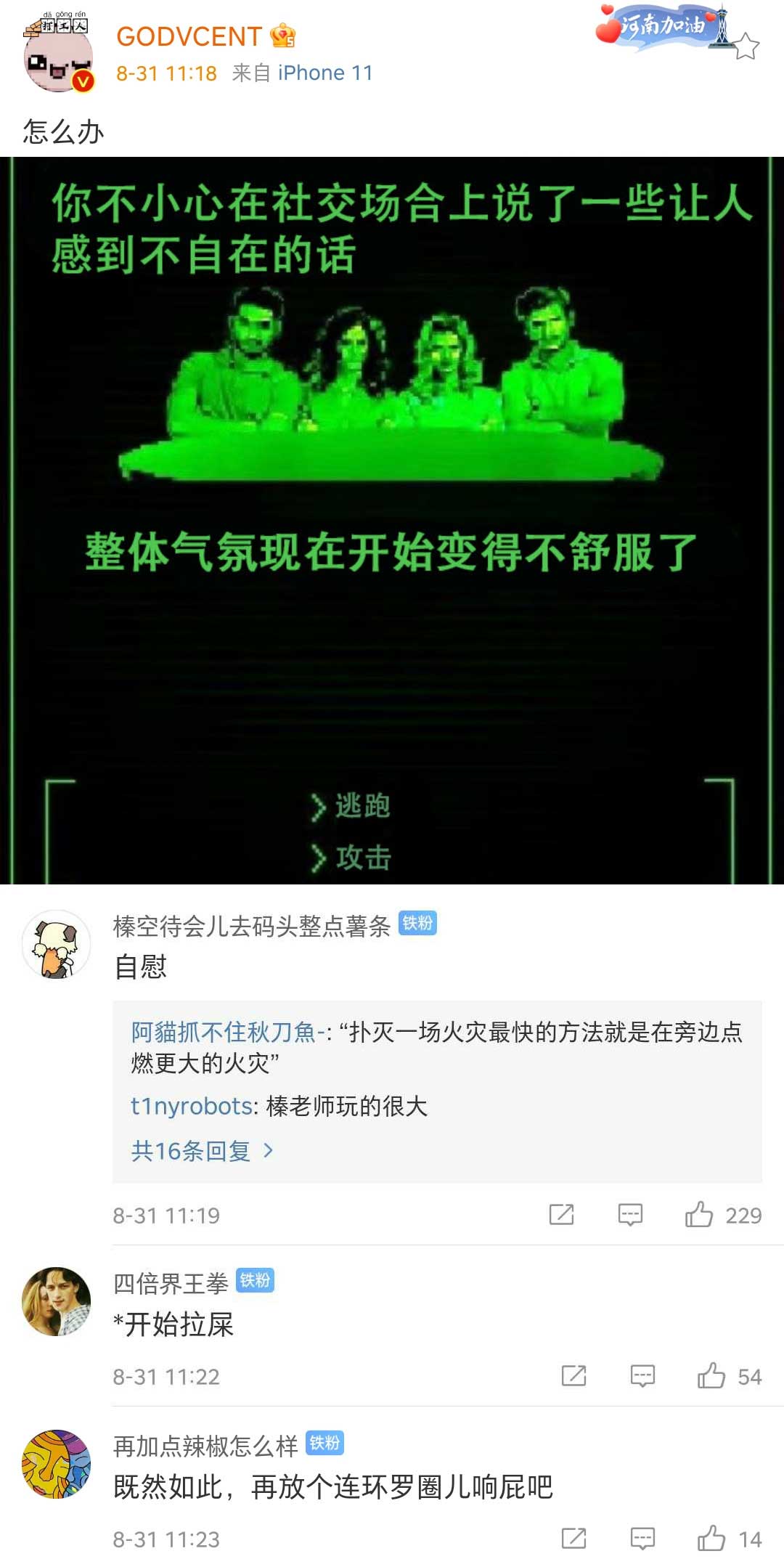Open t1nyrobots profile link

192,1106
